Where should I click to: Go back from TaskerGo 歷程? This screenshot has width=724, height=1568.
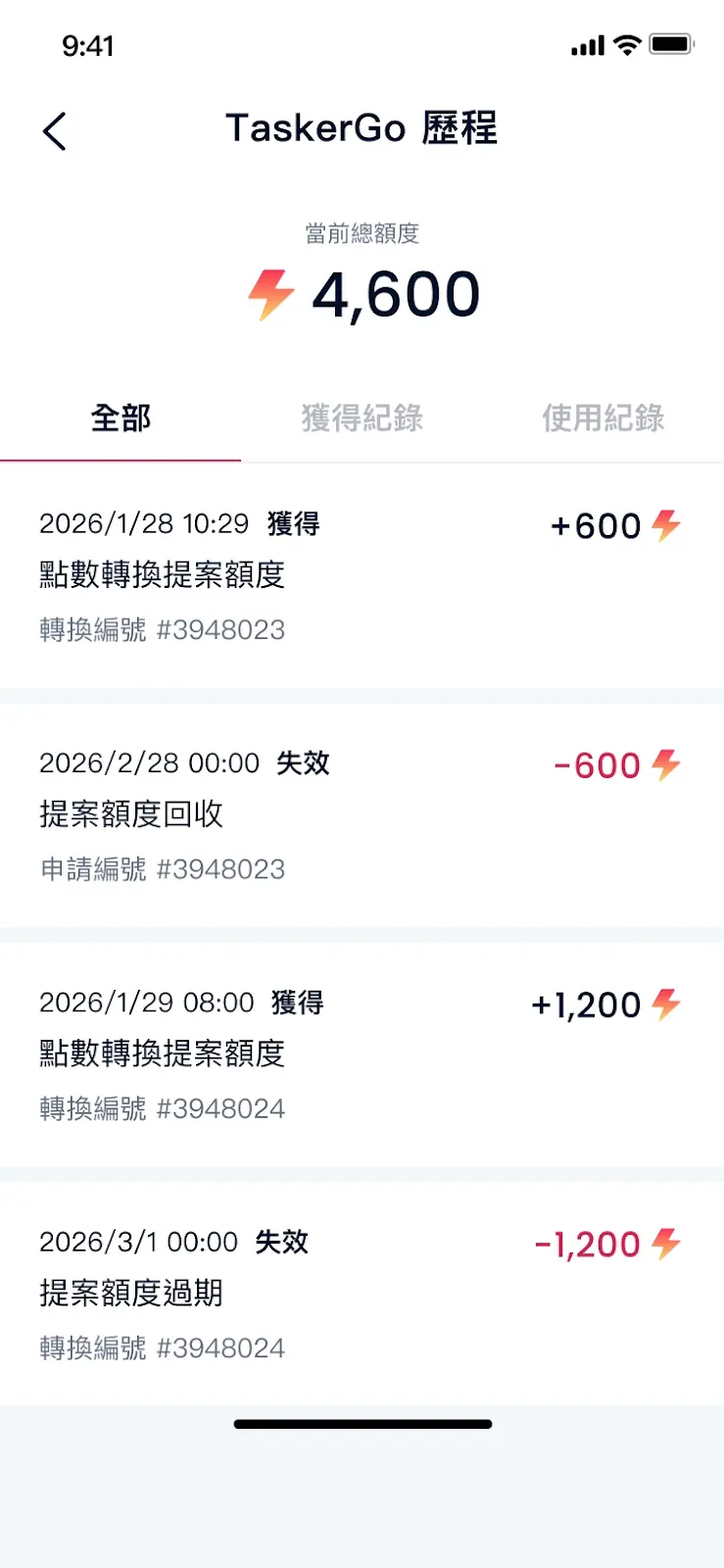(x=55, y=130)
